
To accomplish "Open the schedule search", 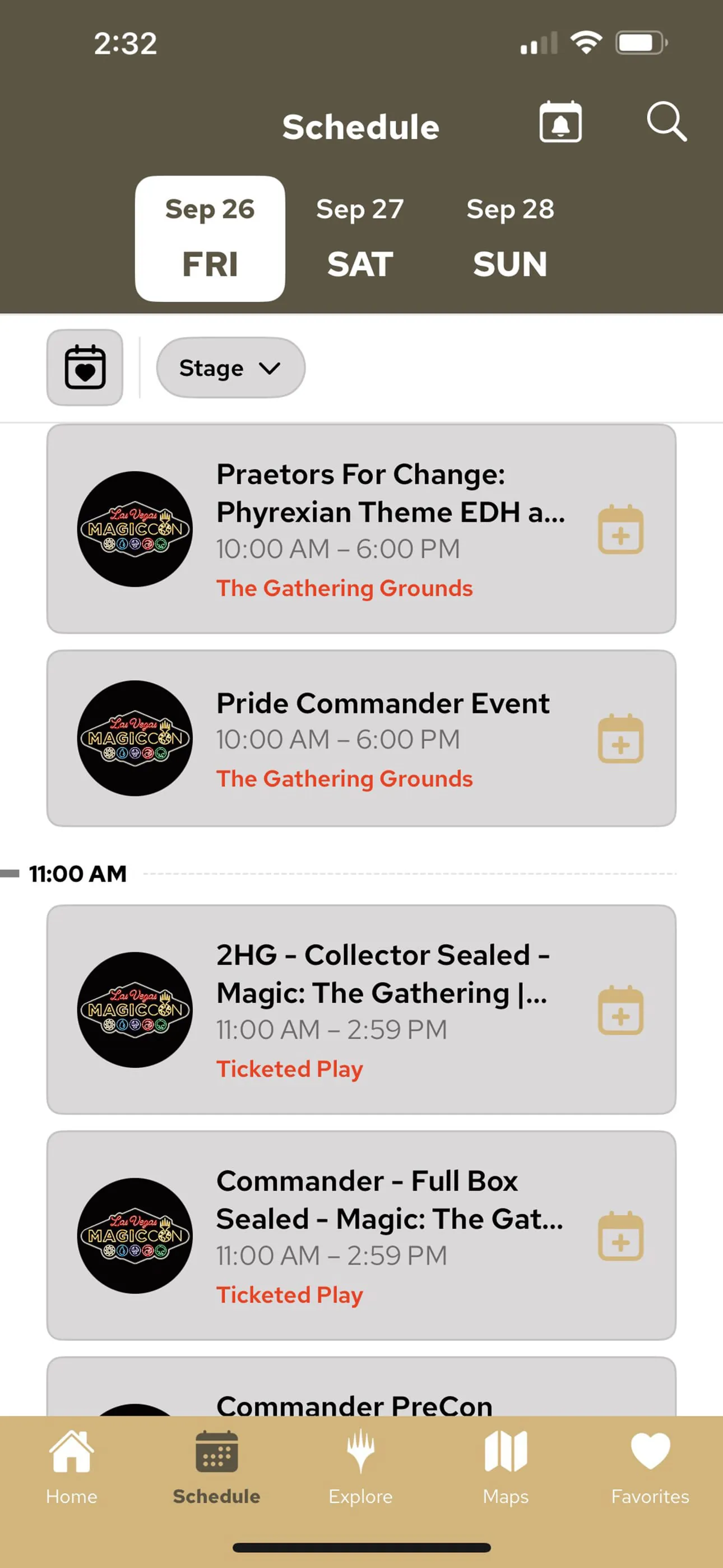I will (x=666, y=122).
